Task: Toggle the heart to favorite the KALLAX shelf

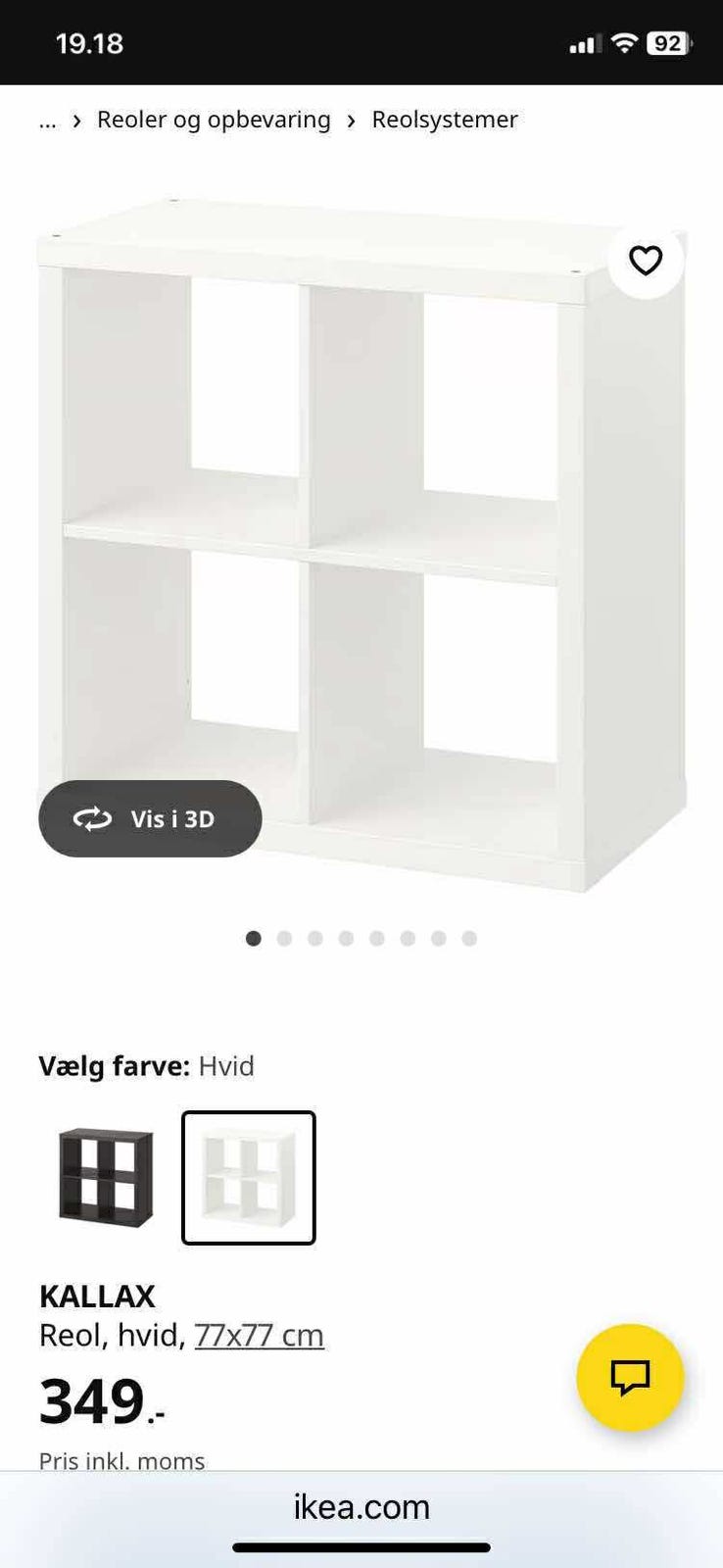Action: 646,260
